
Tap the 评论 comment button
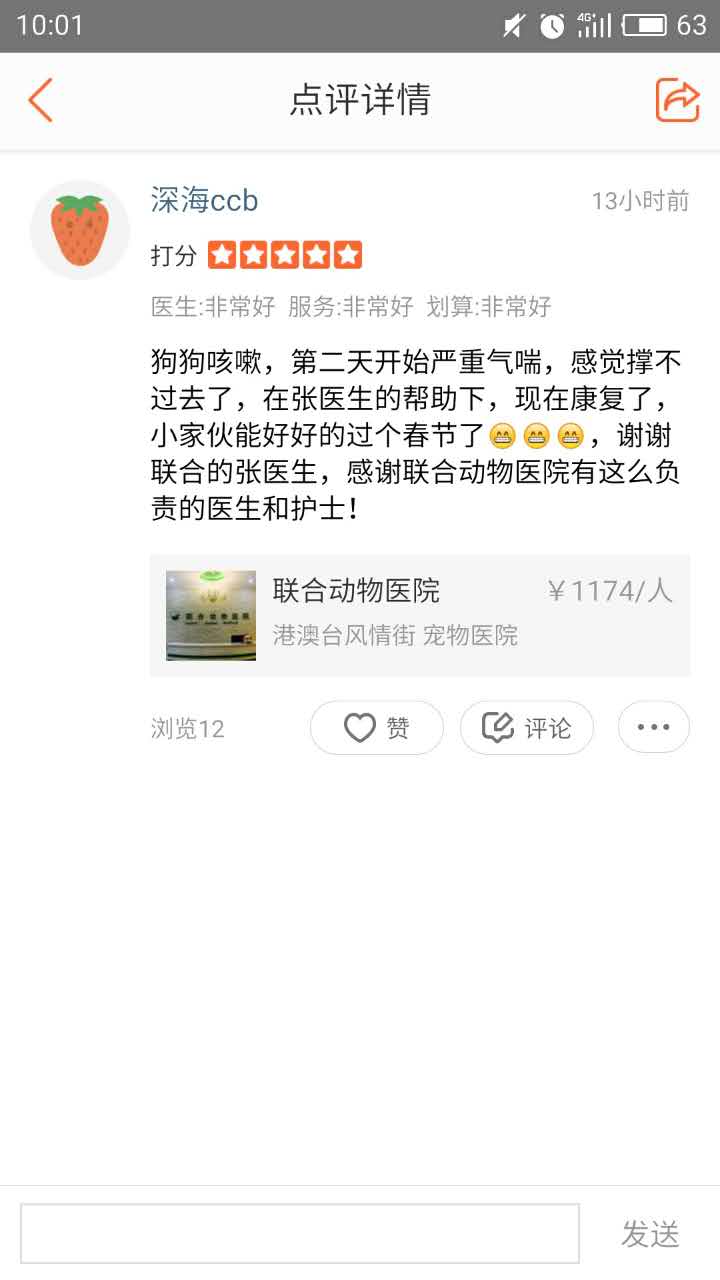click(526, 728)
